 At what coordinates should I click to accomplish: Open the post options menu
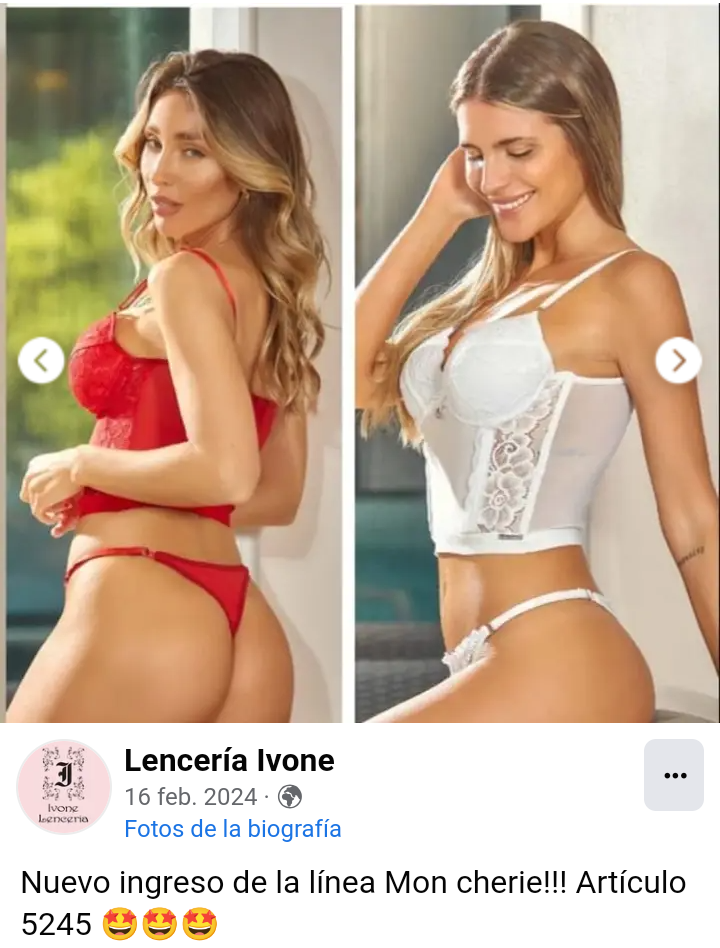pyautogui.click(x=674, y=775)
